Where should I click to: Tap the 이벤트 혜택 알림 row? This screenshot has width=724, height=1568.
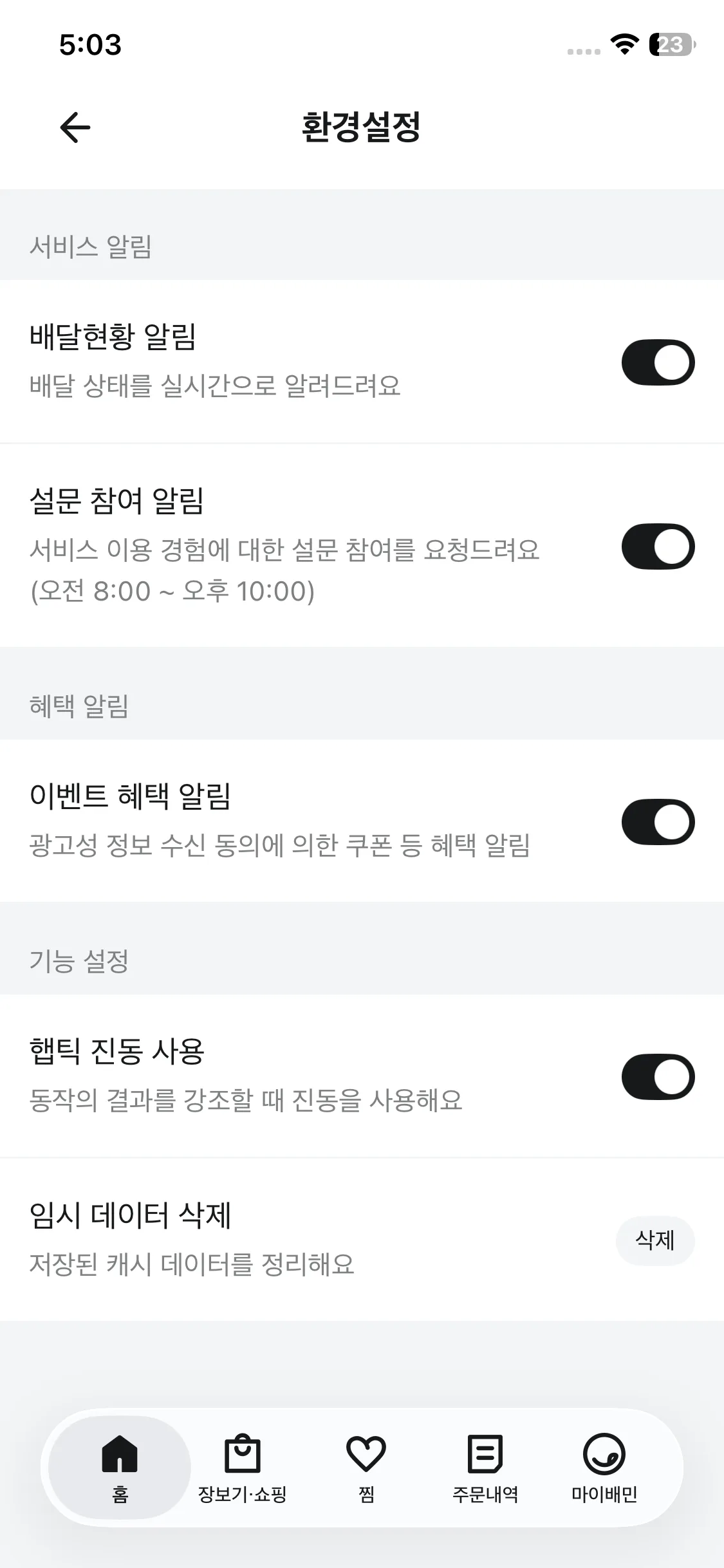click(290, 821)
